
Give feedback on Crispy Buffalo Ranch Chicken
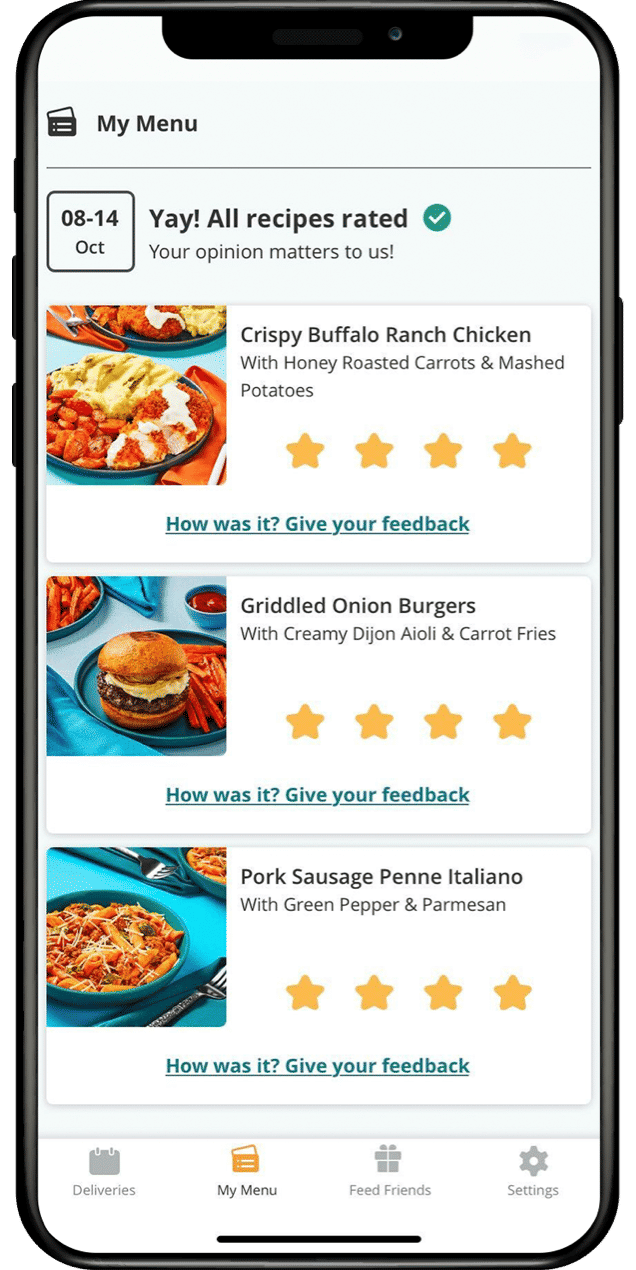tap(317, 524)
